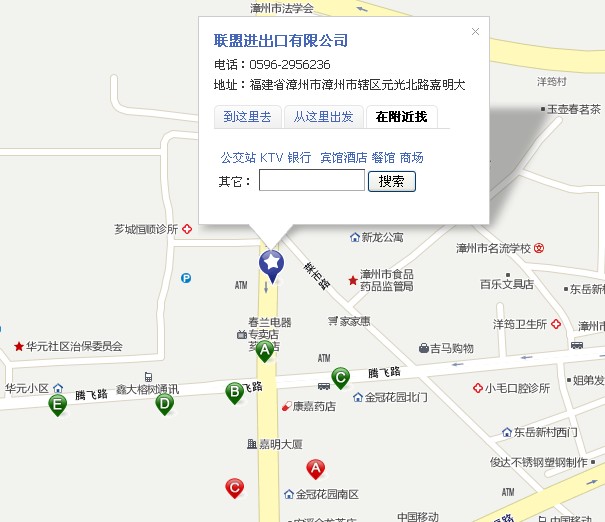The image size is (605, 522).
Task: Open green marker D on the map
Action: [x=165, y=402]
